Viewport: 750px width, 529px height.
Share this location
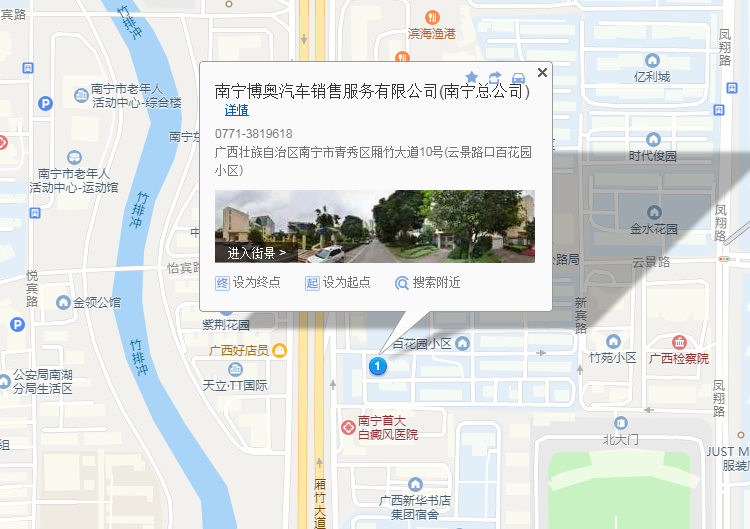(495, 77)
